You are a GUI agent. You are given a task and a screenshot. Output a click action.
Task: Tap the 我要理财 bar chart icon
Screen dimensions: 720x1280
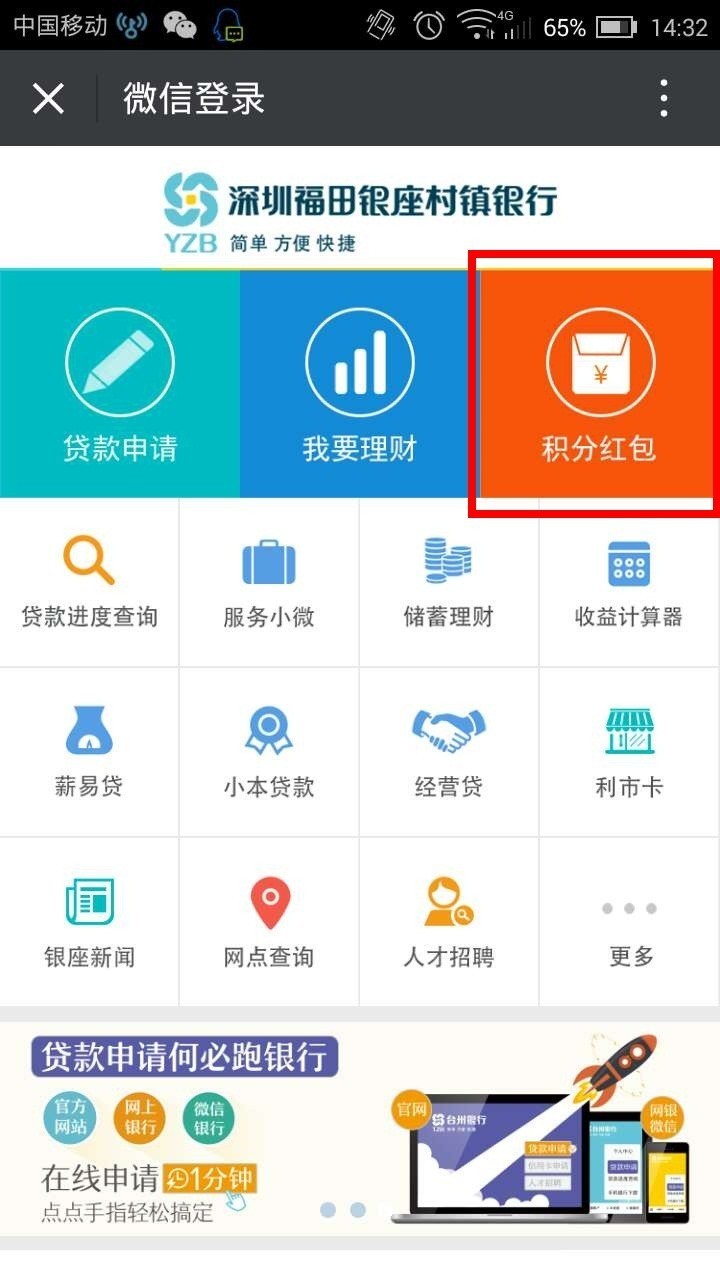coord(358,360)
